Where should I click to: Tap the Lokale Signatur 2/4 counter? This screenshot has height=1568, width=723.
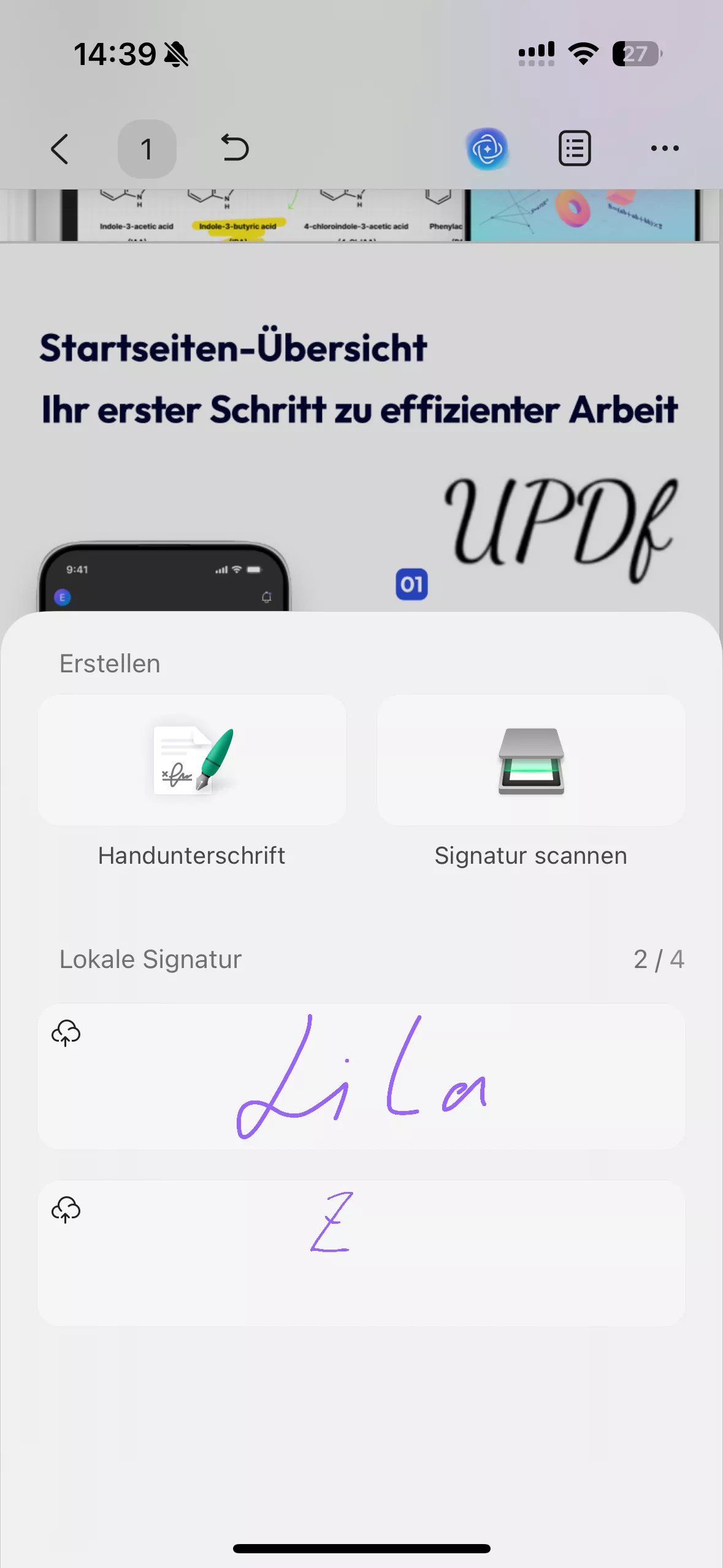pyautogui.click(x=658, y=958)
